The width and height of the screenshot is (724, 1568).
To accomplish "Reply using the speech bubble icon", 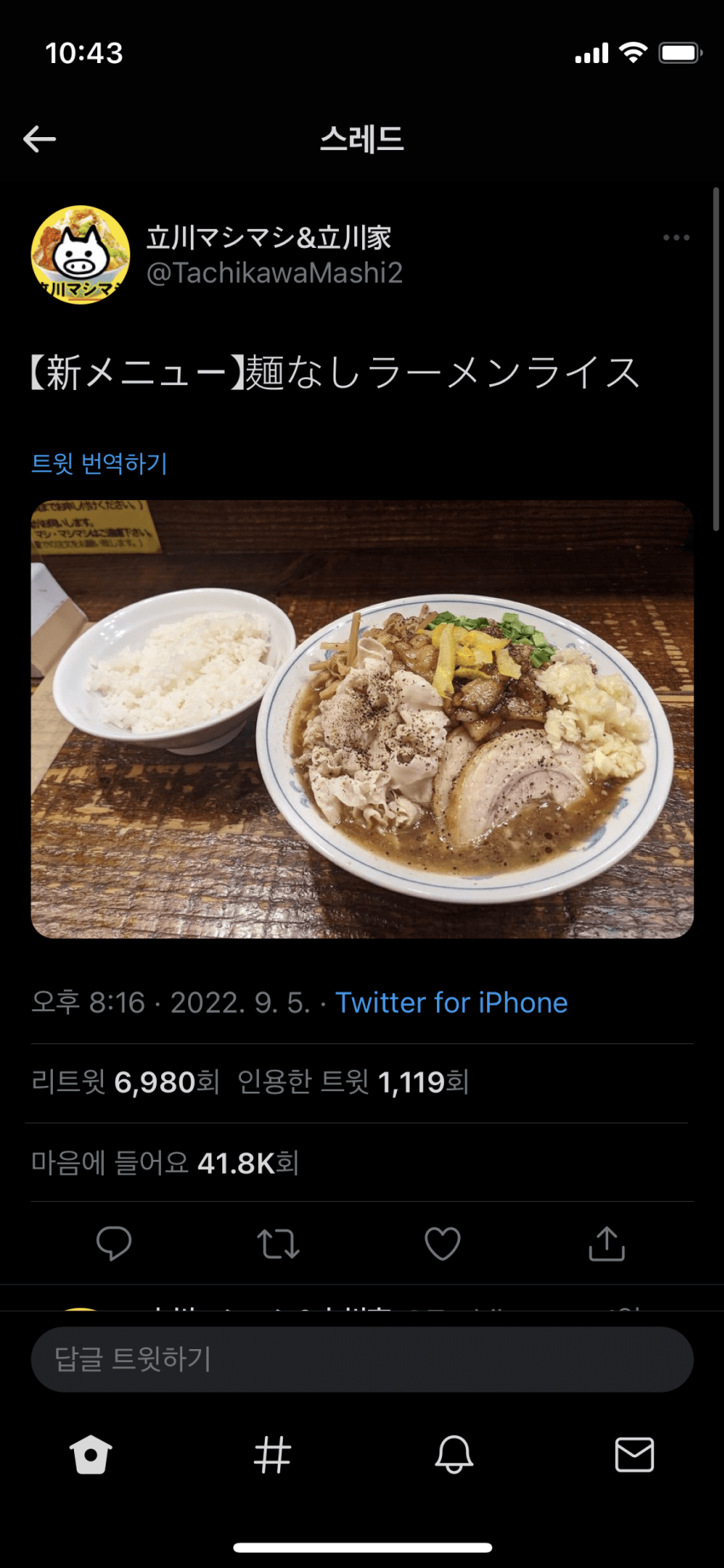I will point(114,1243).
